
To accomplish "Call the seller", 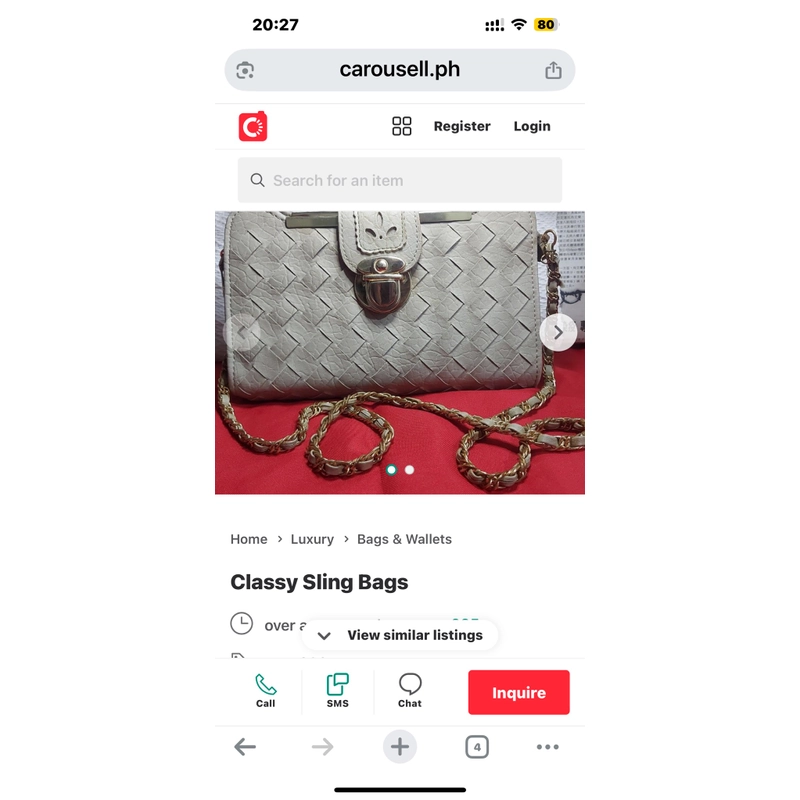I will click(265, 691).
